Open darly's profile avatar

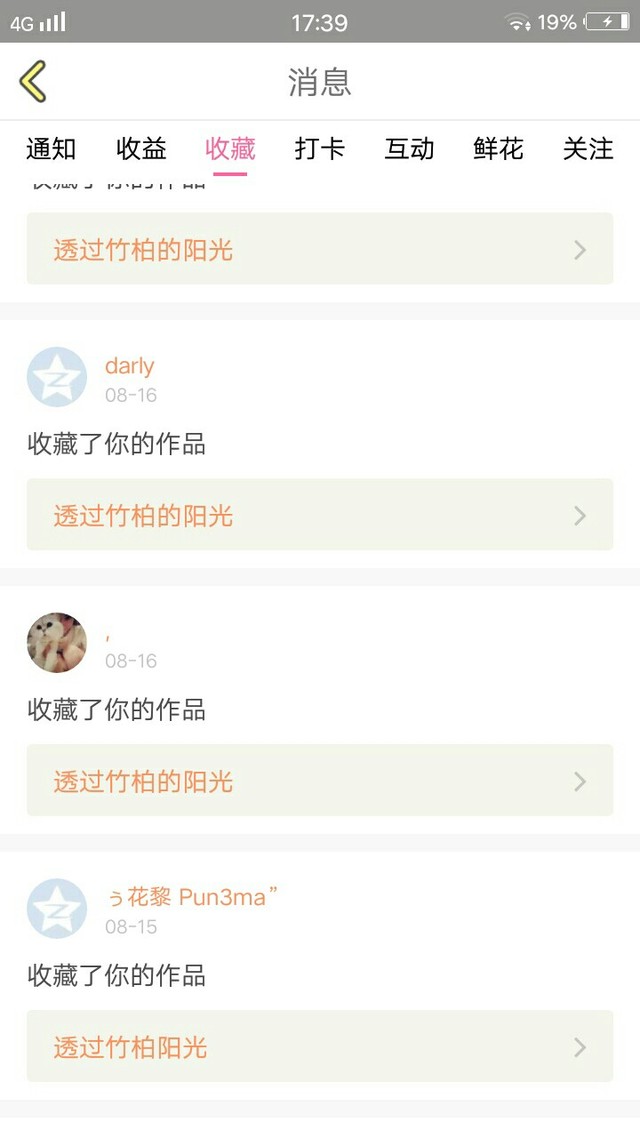point(57,377)
